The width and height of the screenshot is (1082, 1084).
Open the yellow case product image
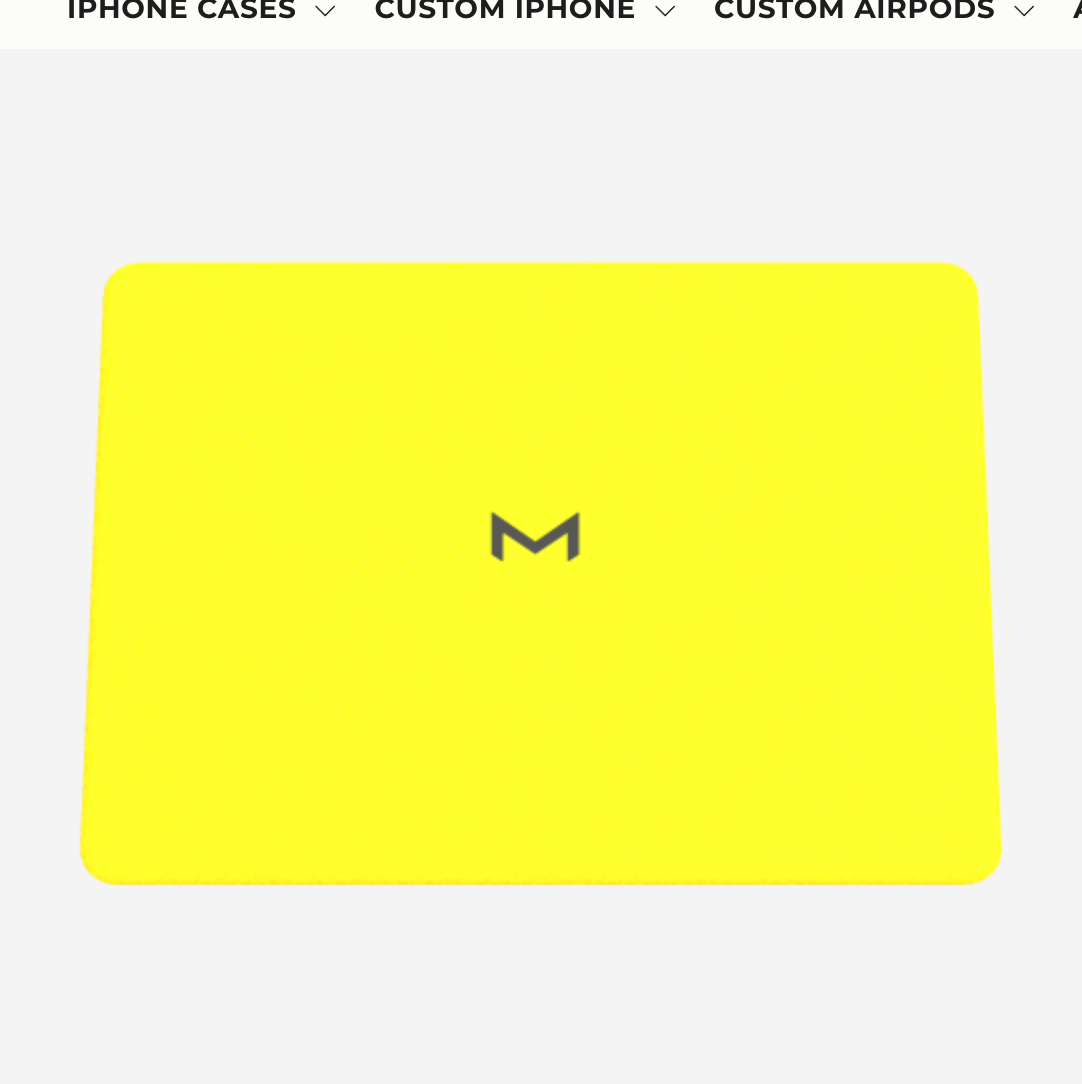(540, 572)
